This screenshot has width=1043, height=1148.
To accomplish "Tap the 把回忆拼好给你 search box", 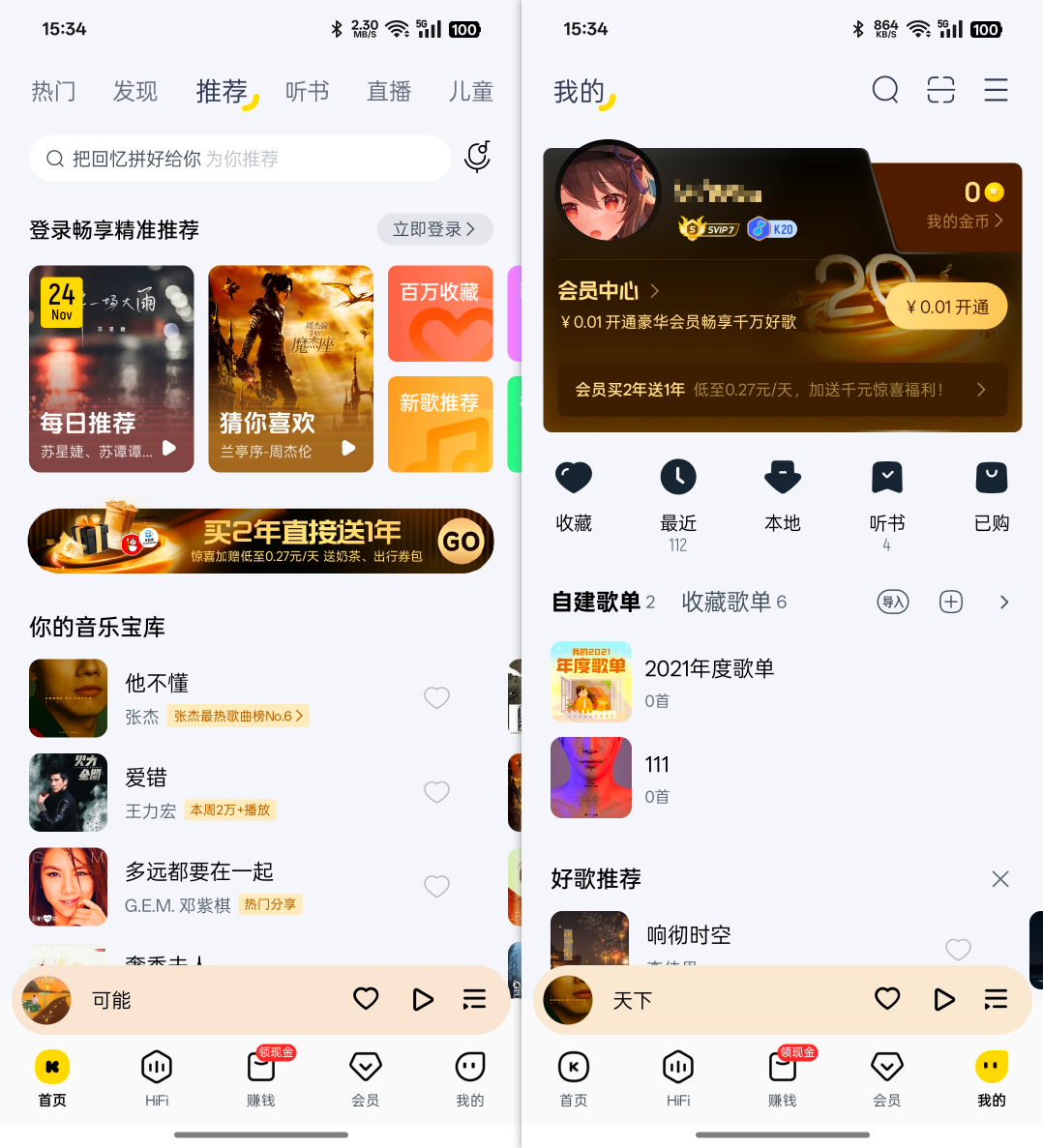I will (240, 159).
